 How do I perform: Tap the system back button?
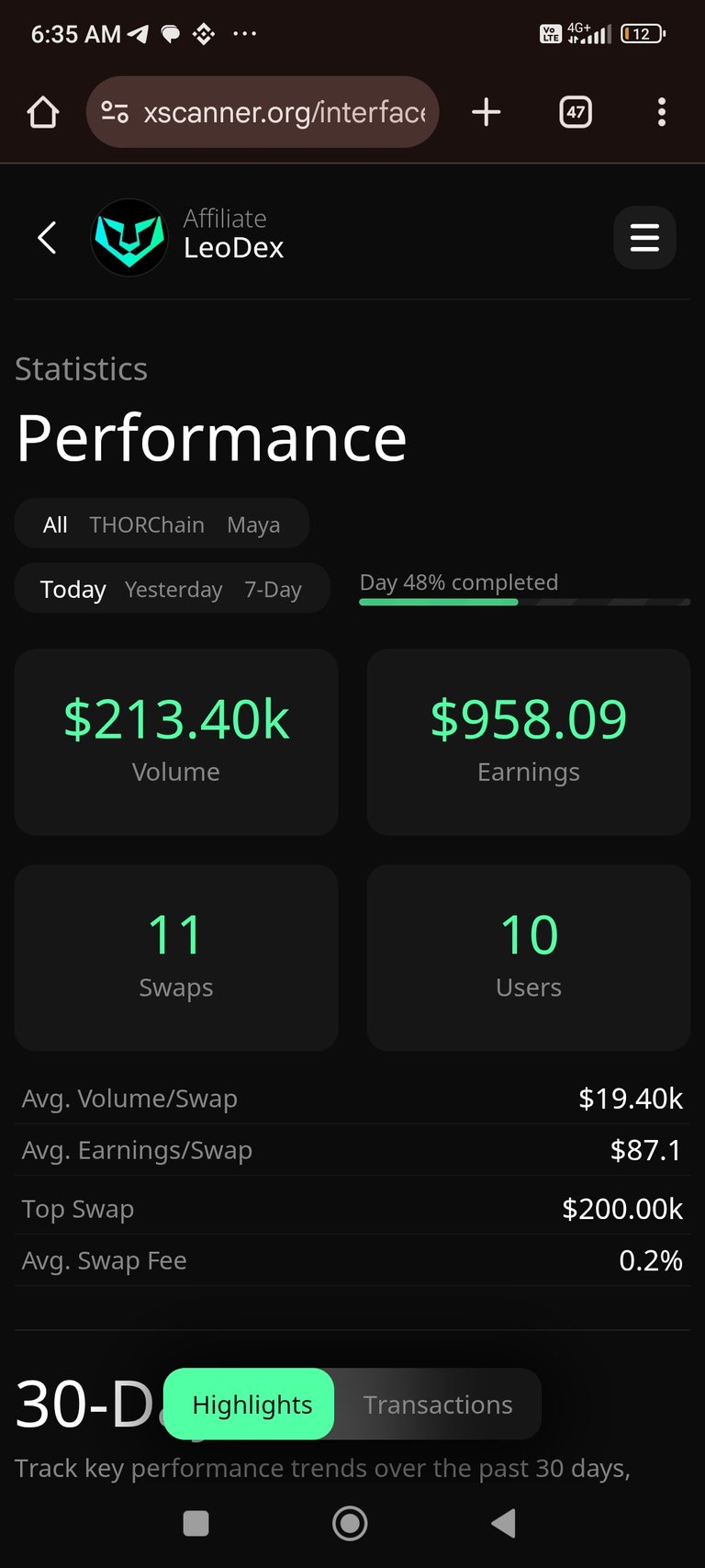(x=503, y=1523)
